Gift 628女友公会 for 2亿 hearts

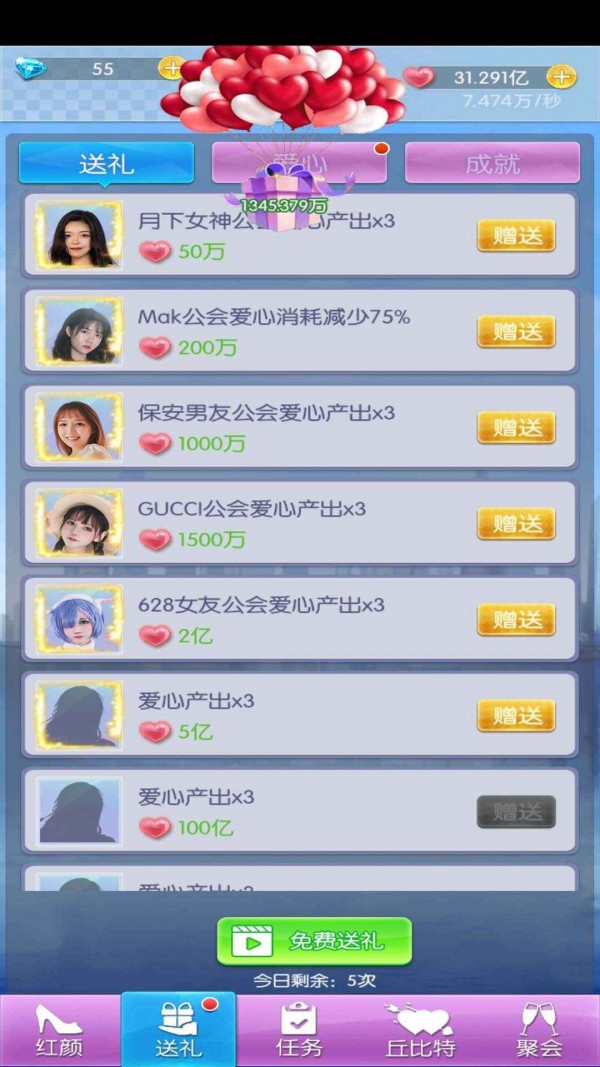516,619
